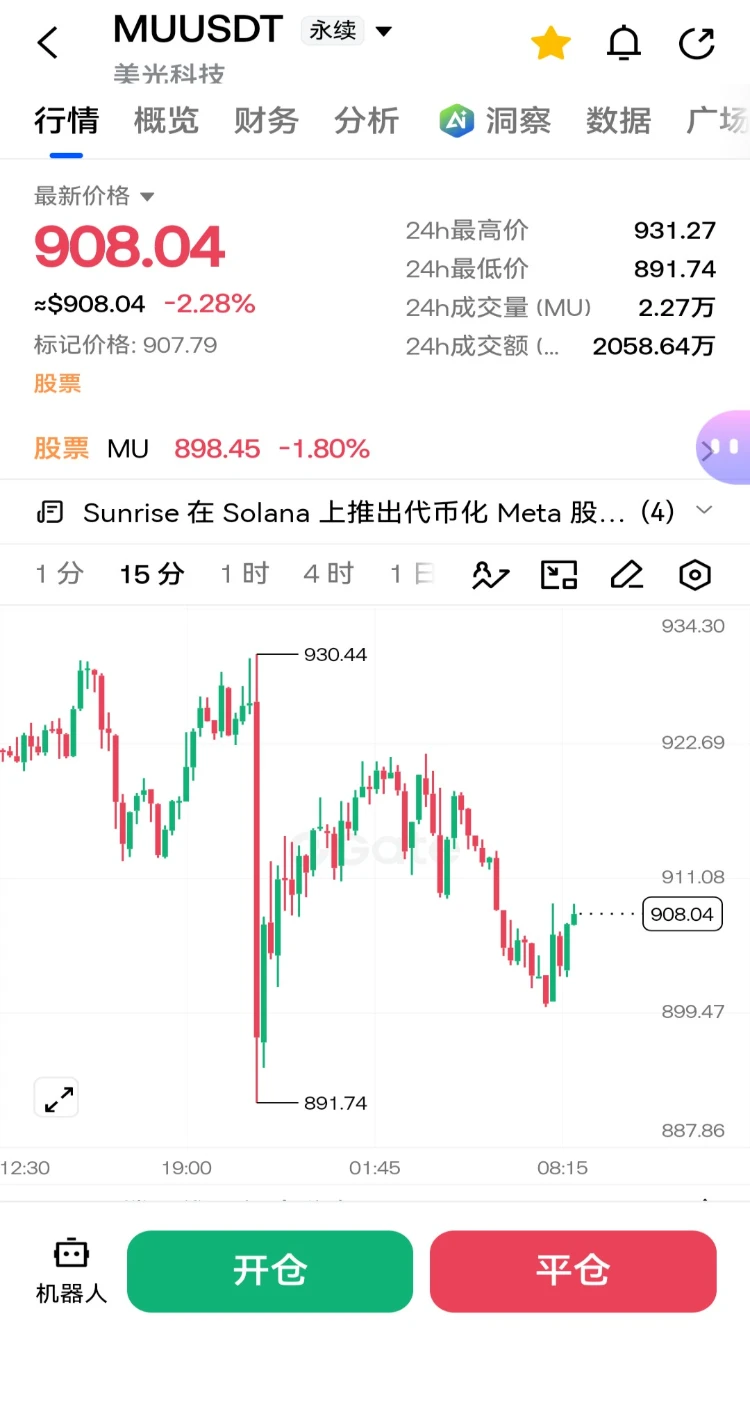Switch to the 分析 tab
The image size is (750, 1418).
366,121
